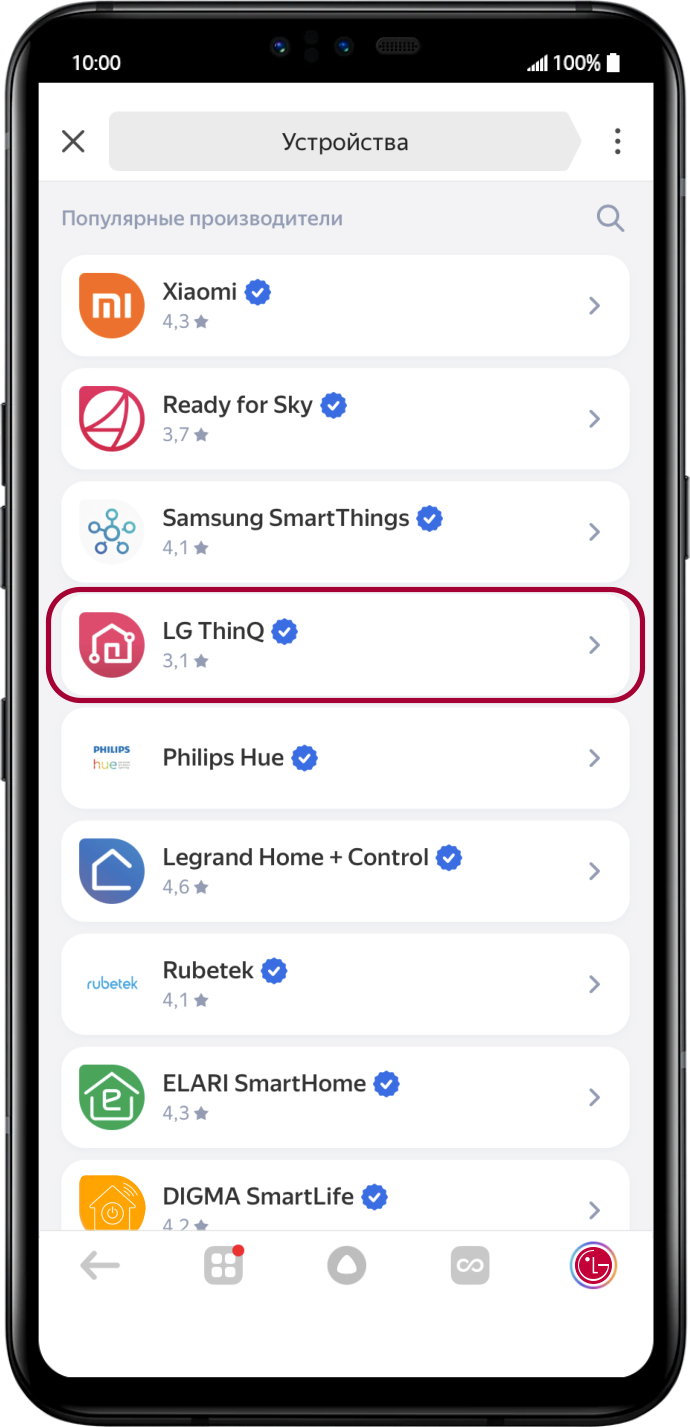Open Philips Hue
The height and width of the screenshot is (1427, 690).
point(345,758)
